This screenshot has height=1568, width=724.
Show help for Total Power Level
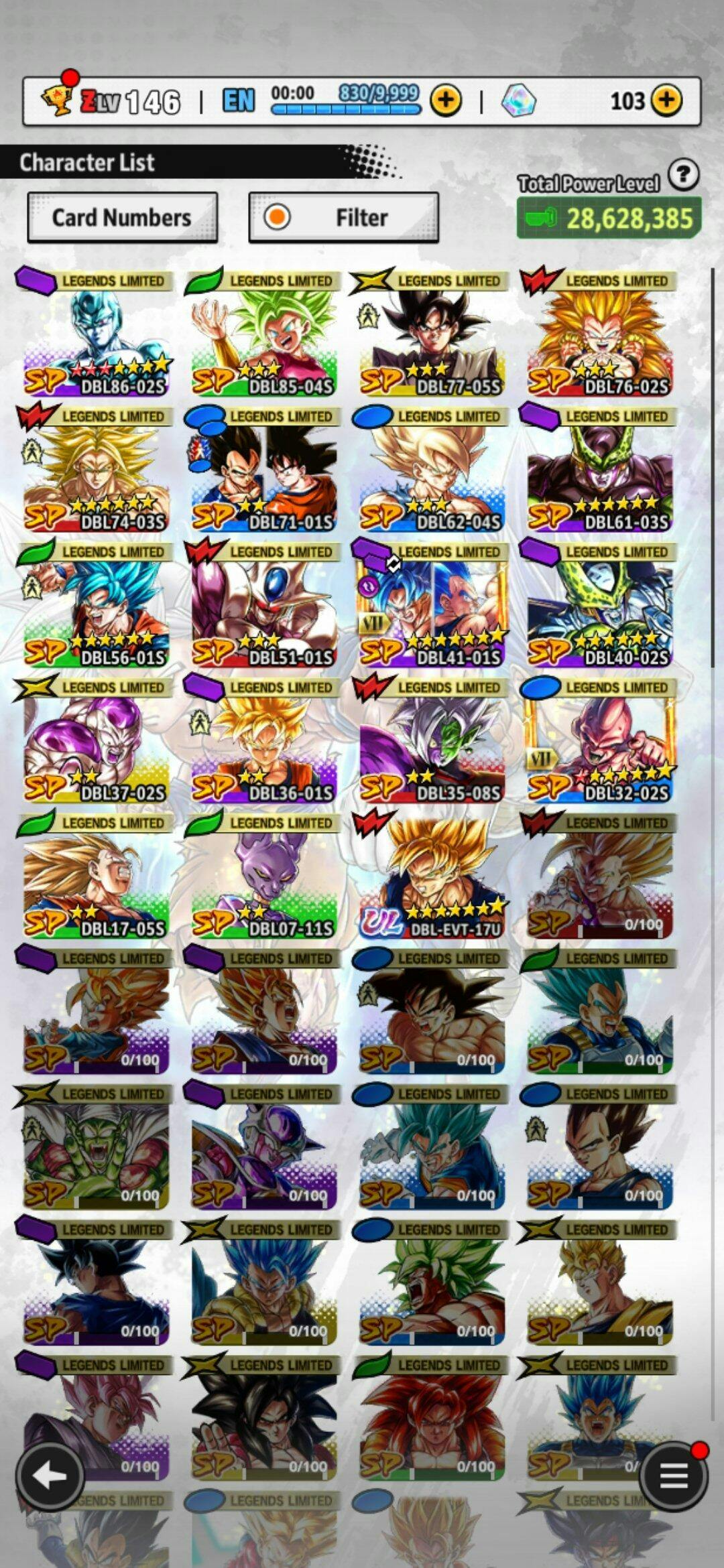[683, 175]
